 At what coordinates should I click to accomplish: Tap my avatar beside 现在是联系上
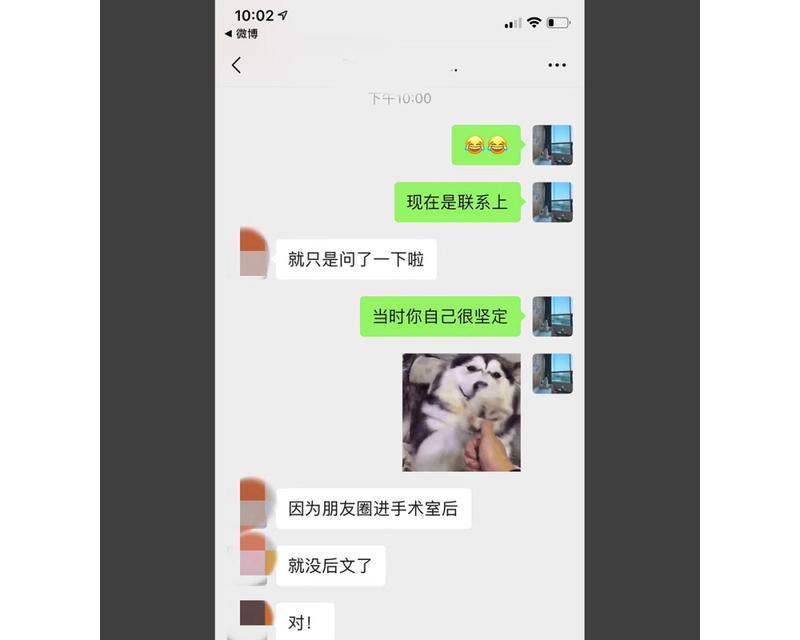(552, 202)
